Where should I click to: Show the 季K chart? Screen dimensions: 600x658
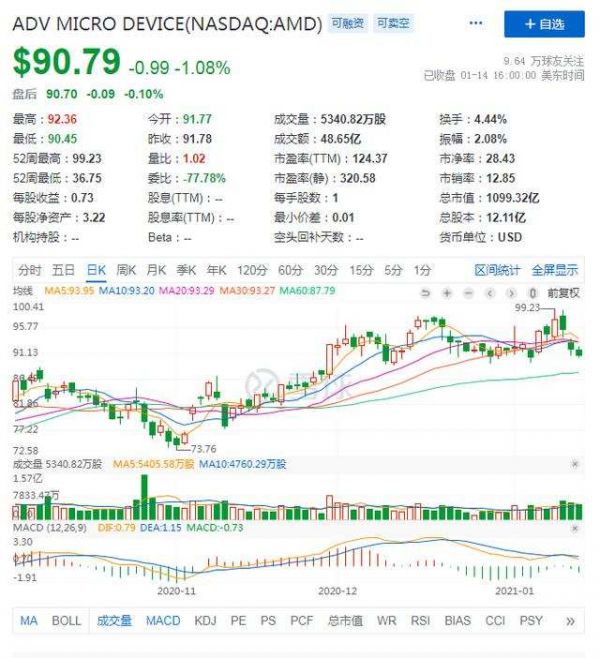click(x=186, y=270)
